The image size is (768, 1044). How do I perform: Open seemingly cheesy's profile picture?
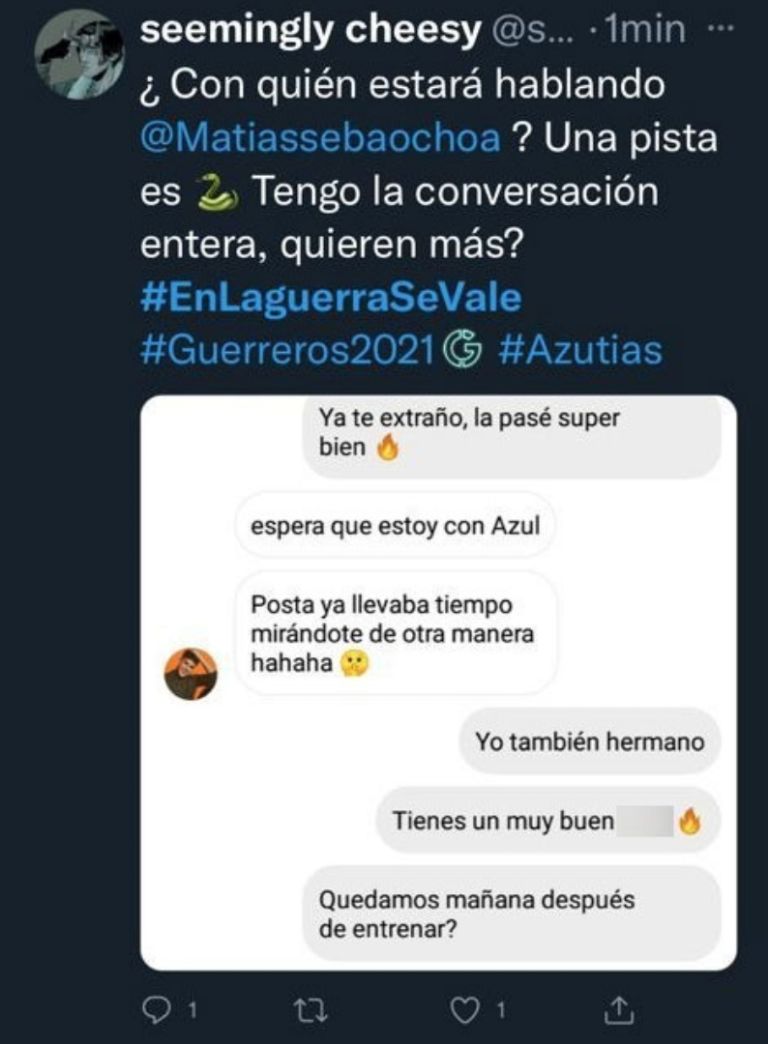tap(79, 54)
